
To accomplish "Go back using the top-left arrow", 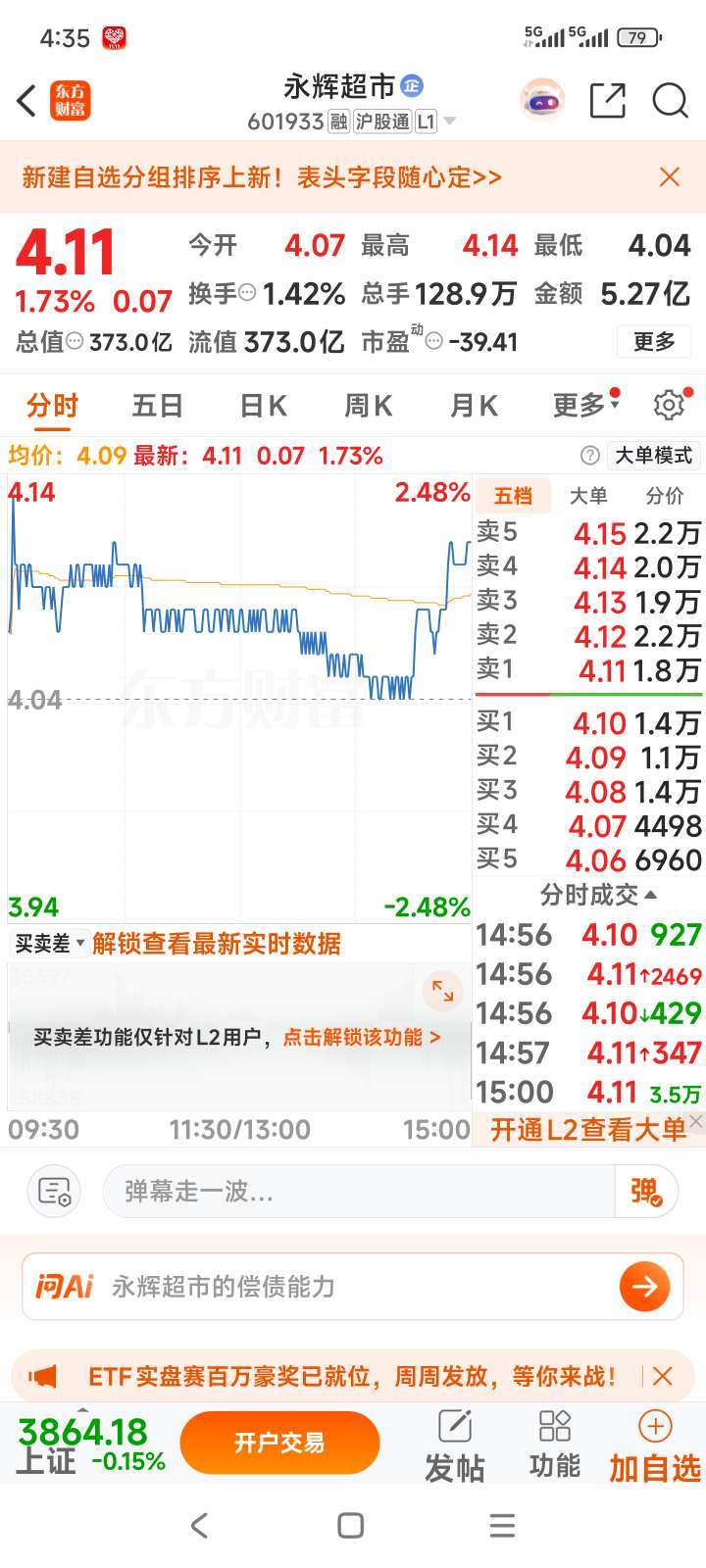I will [x=27, y=100].
